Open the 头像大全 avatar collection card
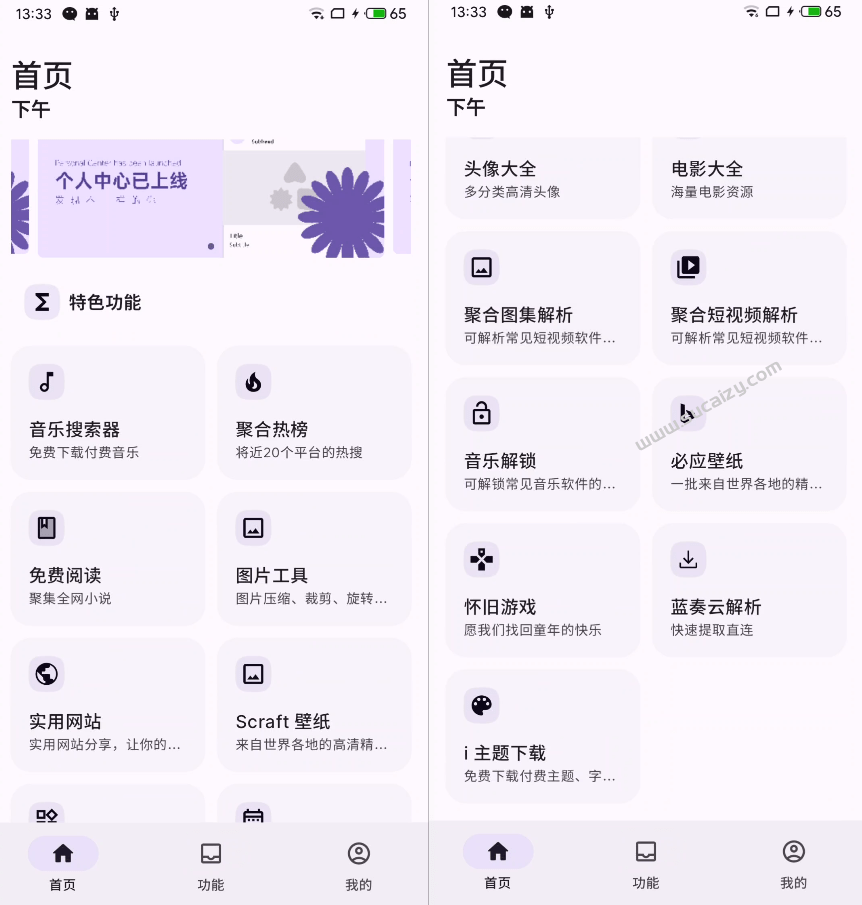 pos(542,180)
